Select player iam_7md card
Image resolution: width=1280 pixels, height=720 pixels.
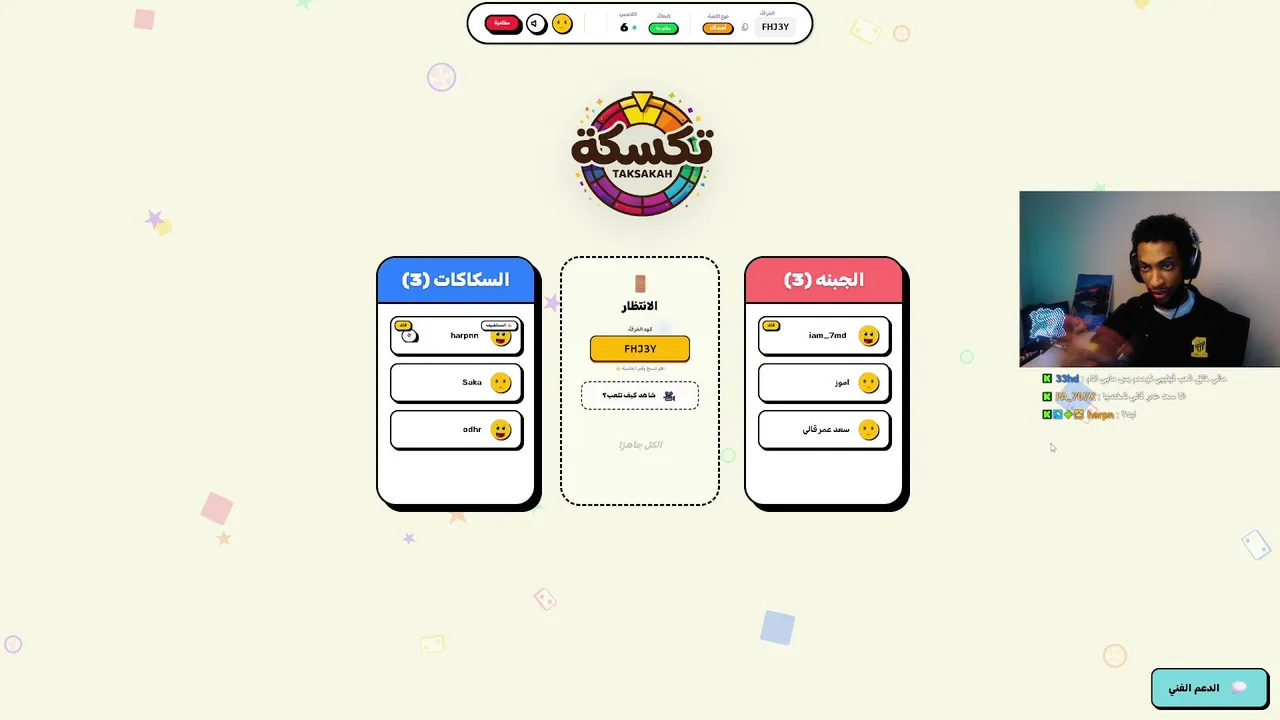point(824,336)
